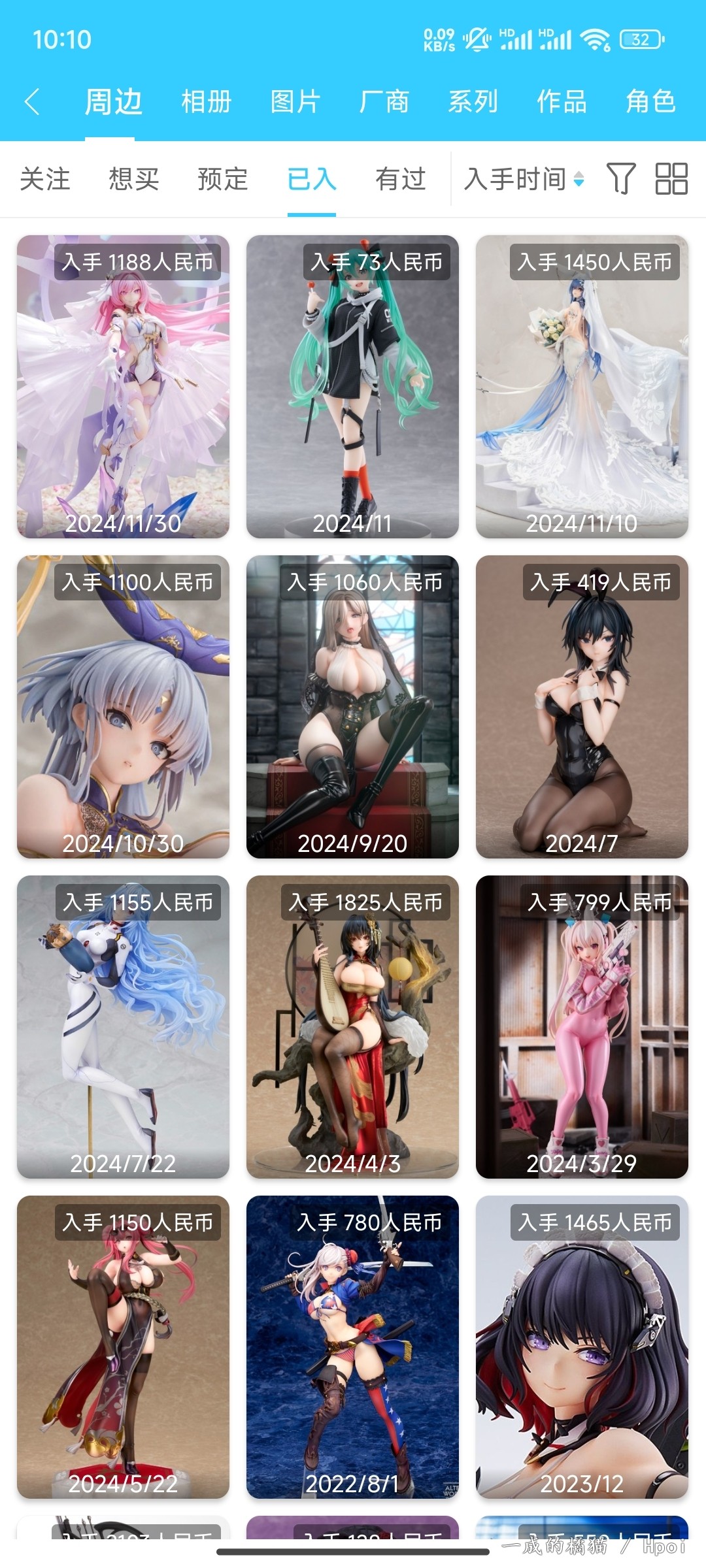Screen dimensions: 706x1568
Task: Open the 780人民币 figure from 2022/8/1
Action: coord(352,1347)
